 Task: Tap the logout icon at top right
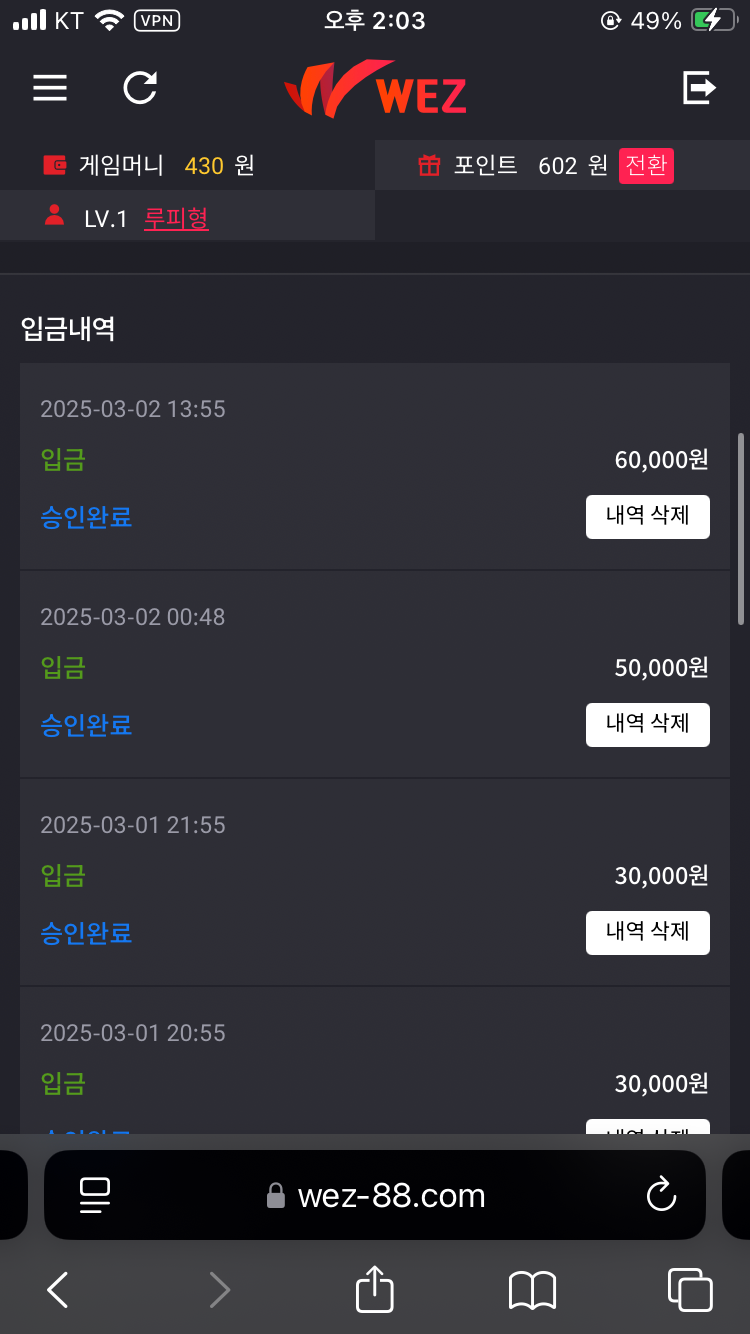[x=699, y=88]
